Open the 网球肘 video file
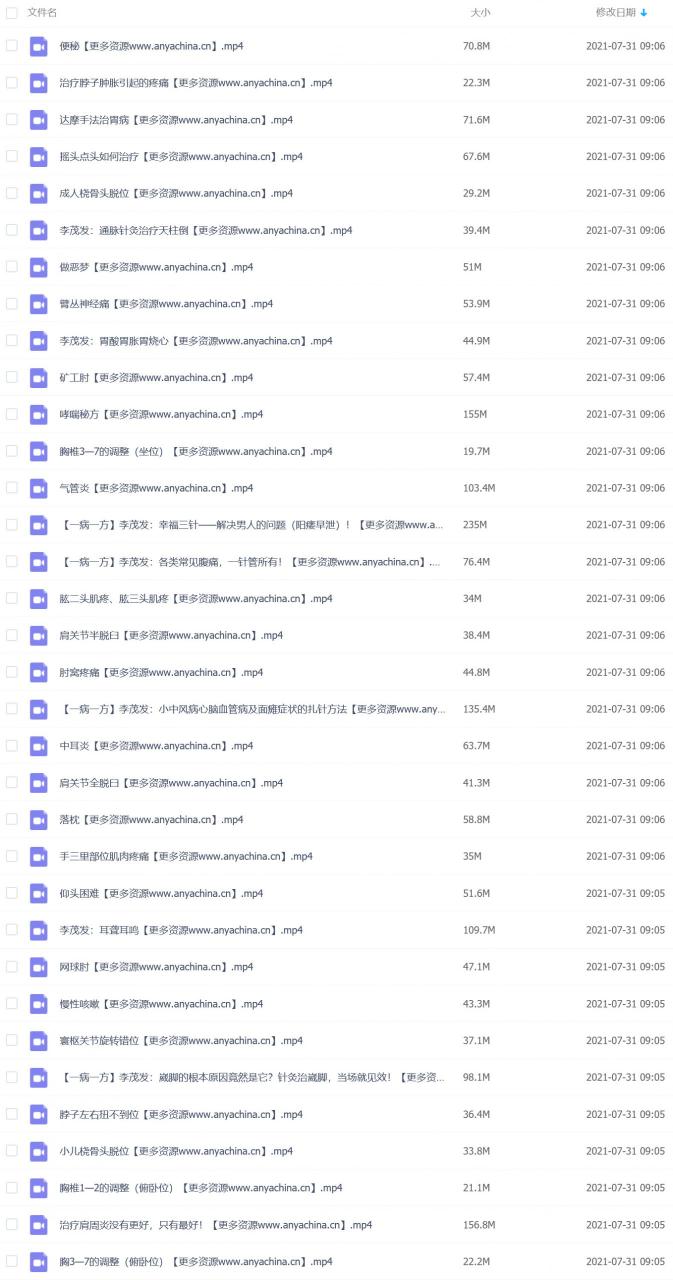This screenshot has height=1280, width=673. (156, 967)
